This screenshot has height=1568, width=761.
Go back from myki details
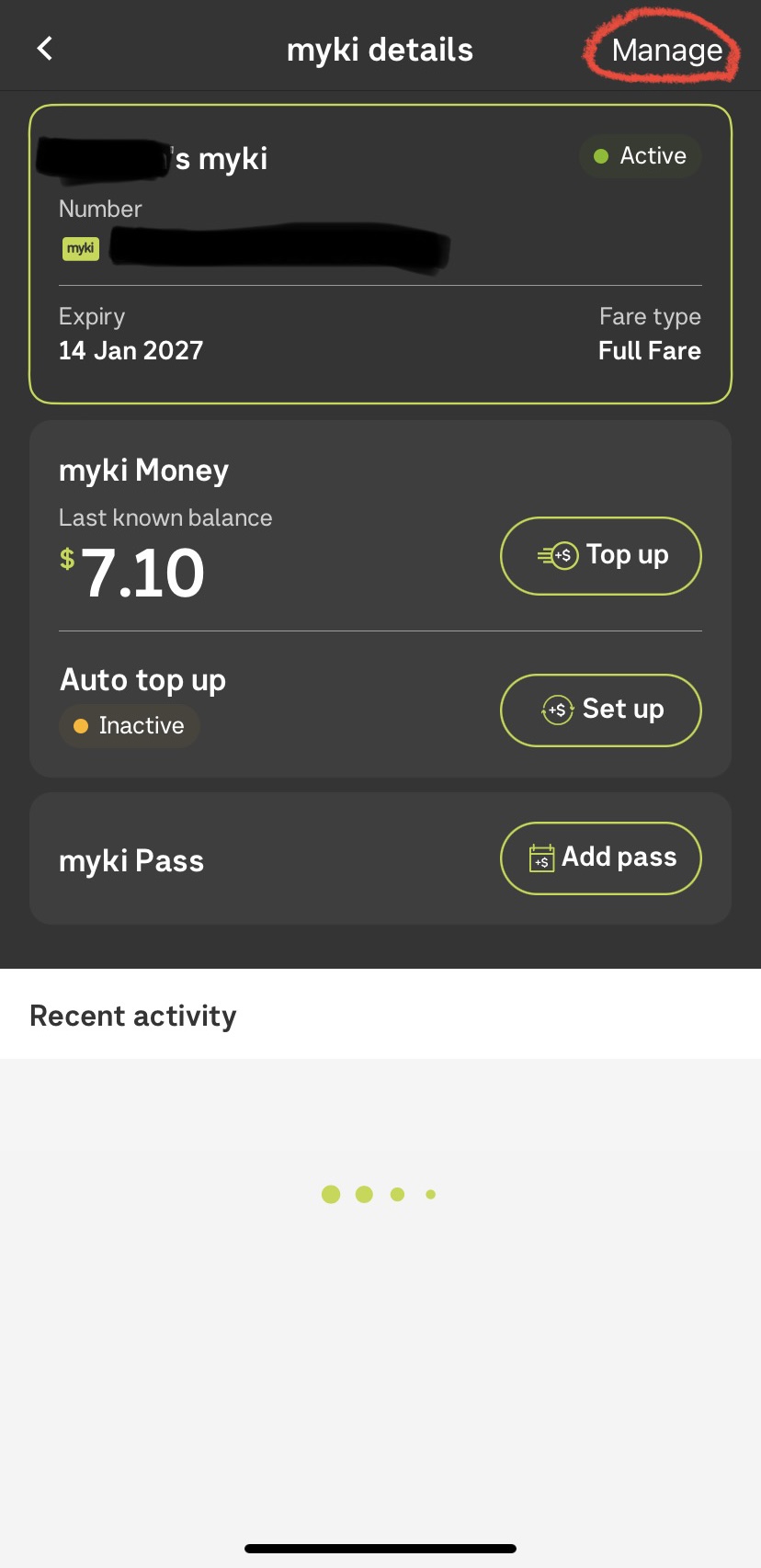coord(45,49)
